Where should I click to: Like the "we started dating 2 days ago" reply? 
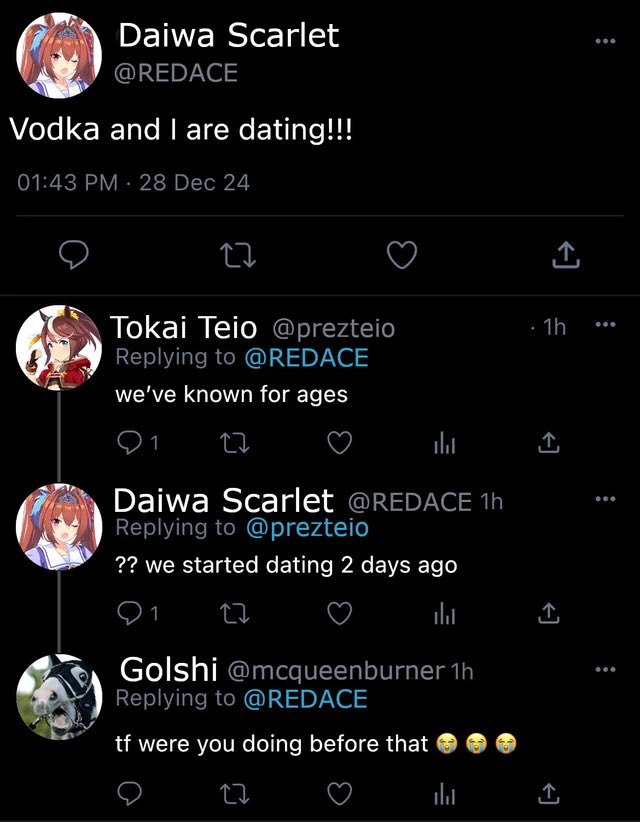[339, 613]
